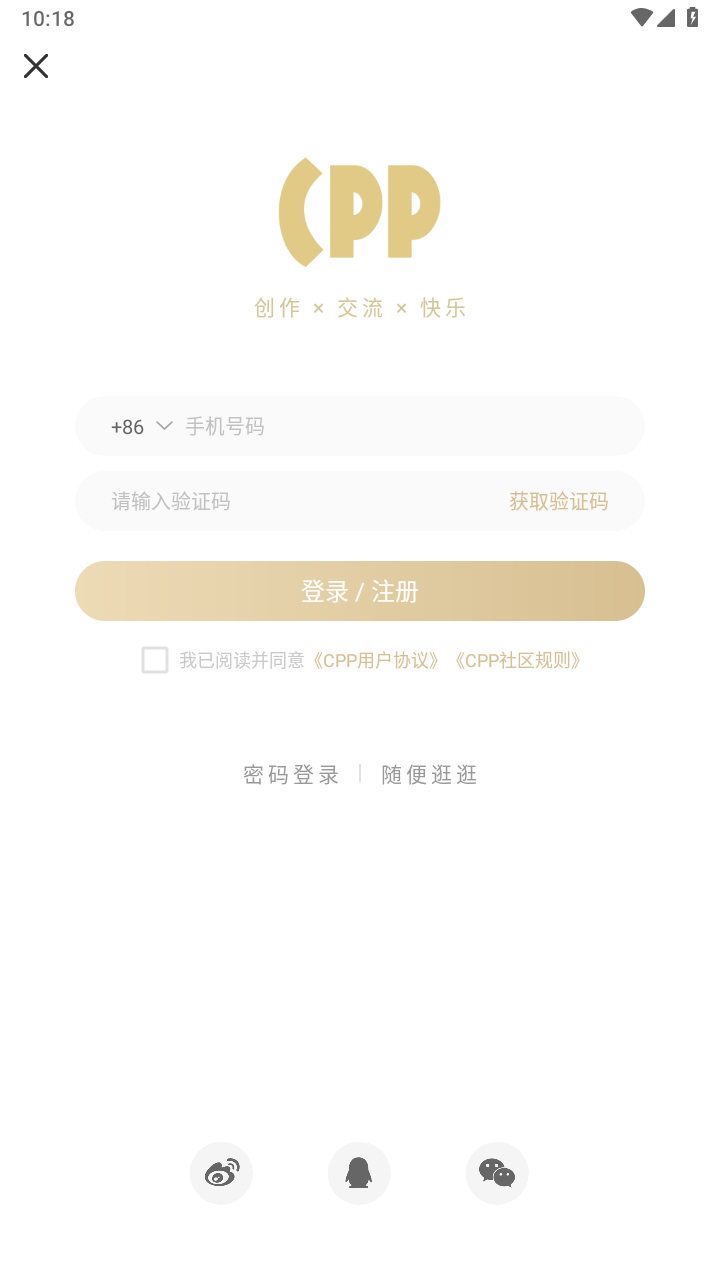Focus the 手机号码 phone number field
Screen dimensions: 720x1280
(x=400, y=427)
